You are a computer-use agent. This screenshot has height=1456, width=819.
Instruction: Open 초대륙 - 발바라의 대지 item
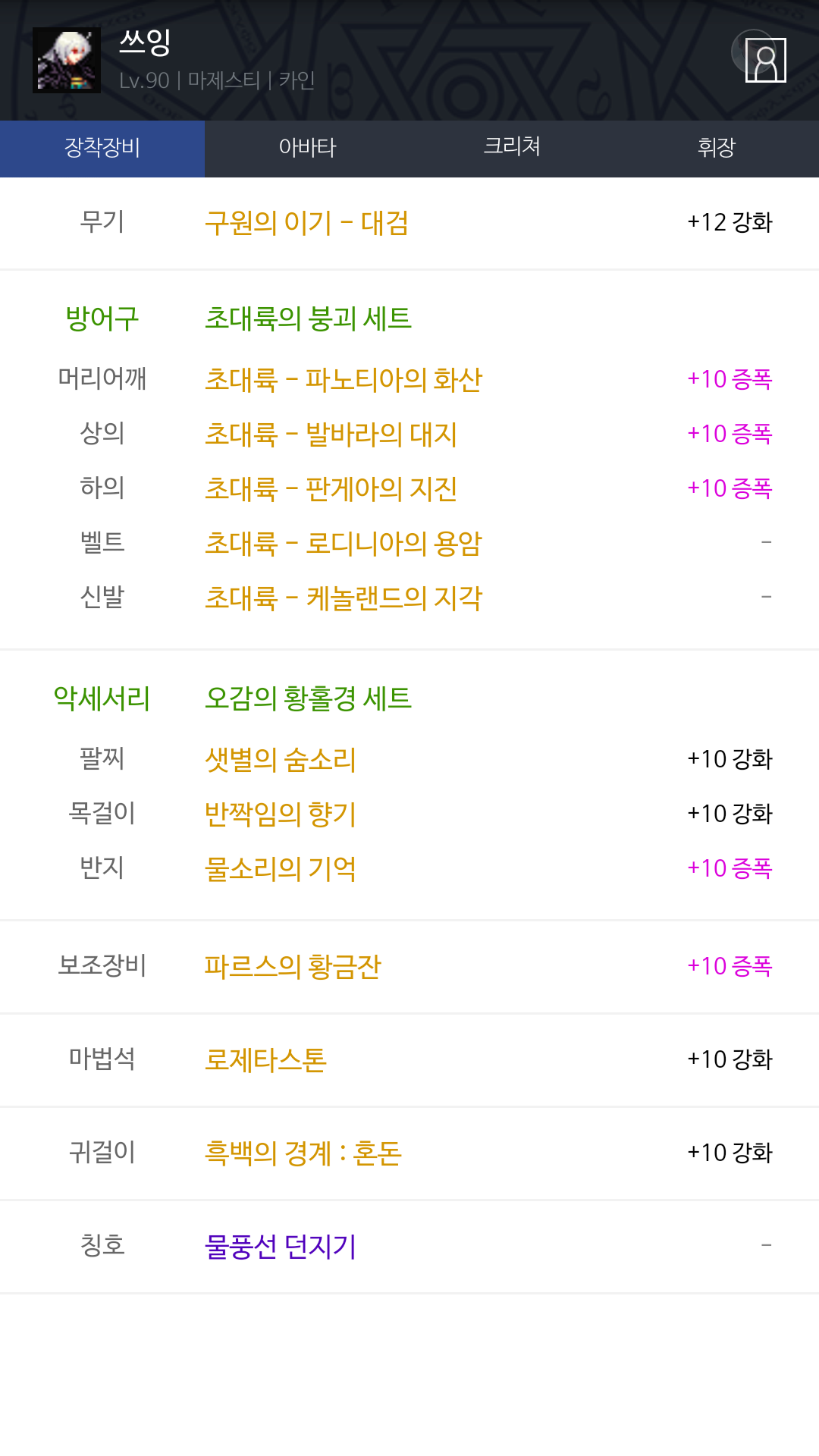pos(331,434)
